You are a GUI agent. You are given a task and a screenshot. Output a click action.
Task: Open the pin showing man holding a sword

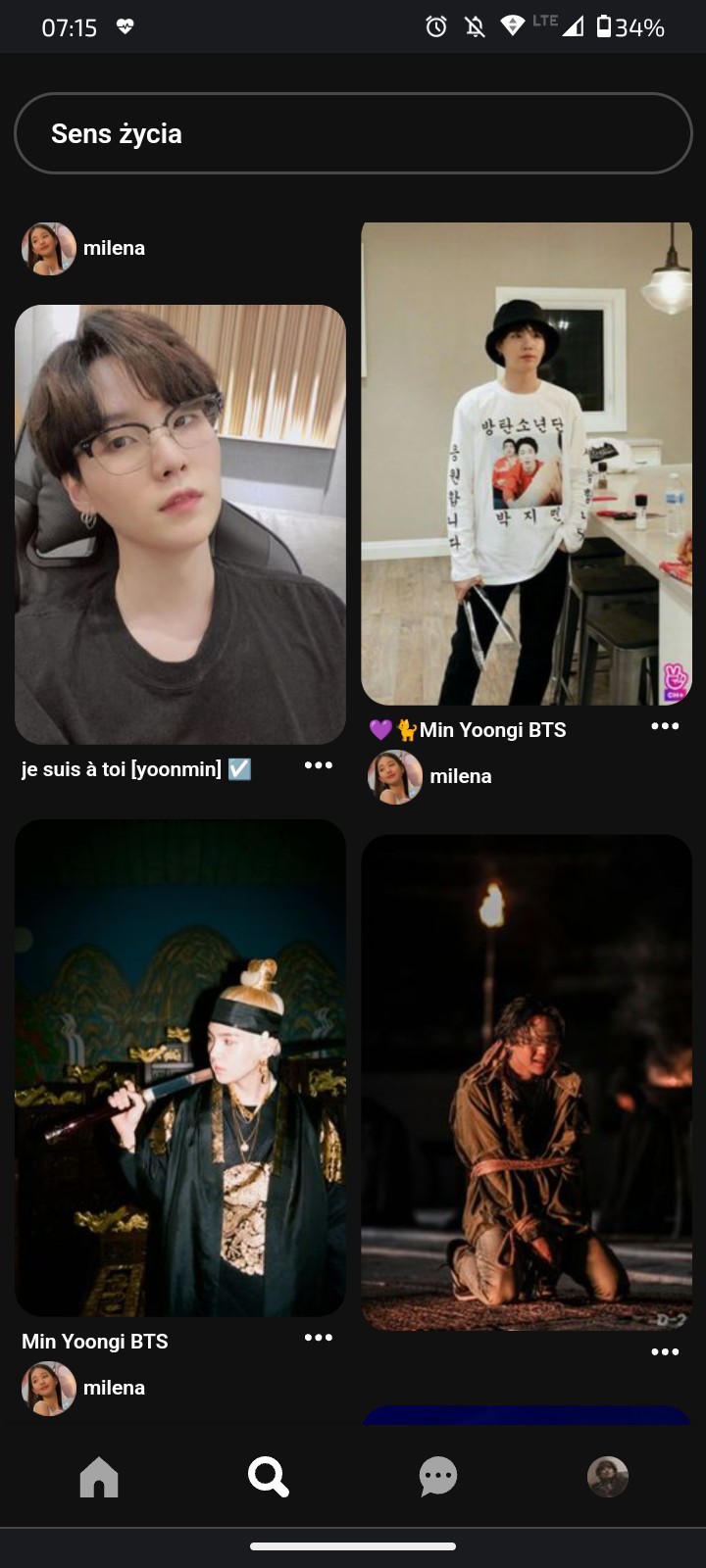180,1067
